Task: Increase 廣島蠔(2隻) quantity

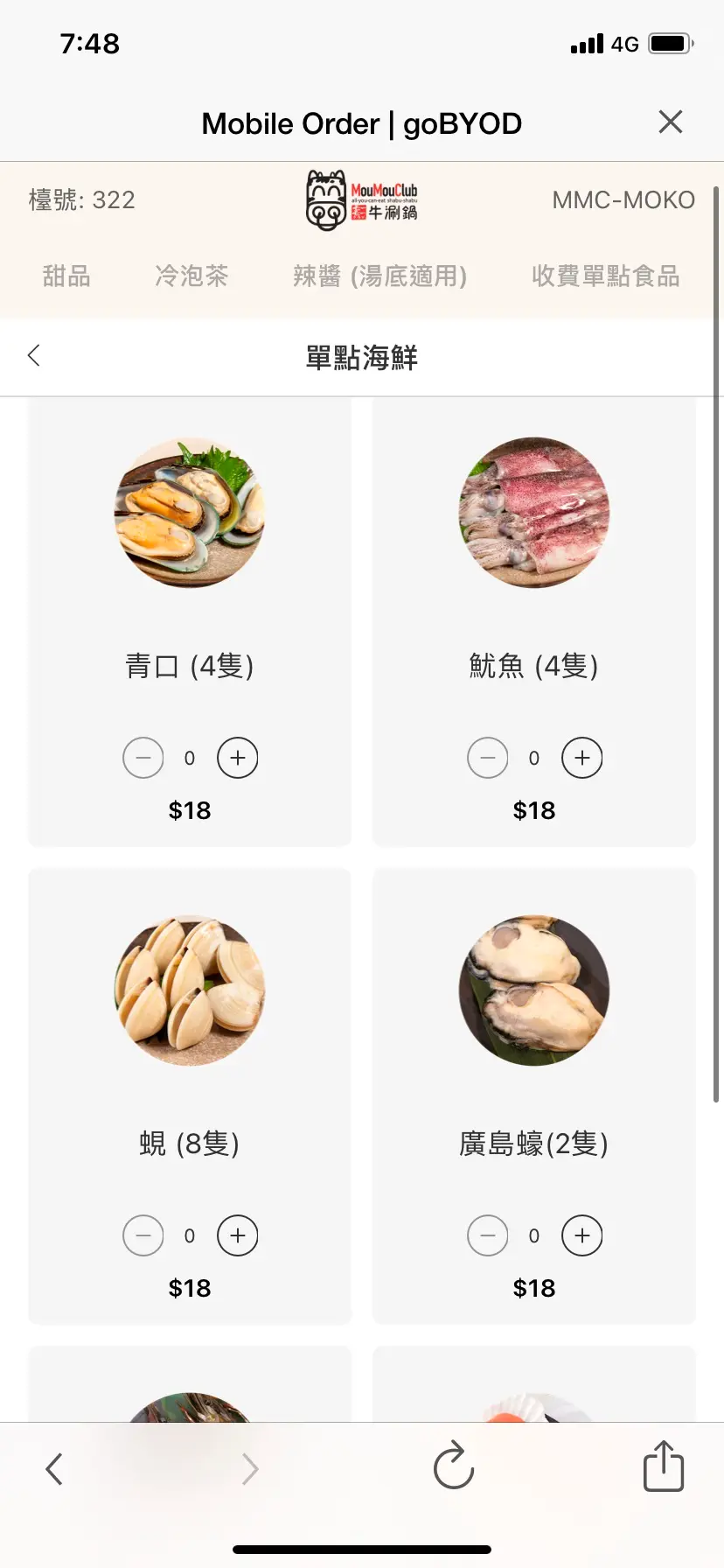Action: (582, 1235)
